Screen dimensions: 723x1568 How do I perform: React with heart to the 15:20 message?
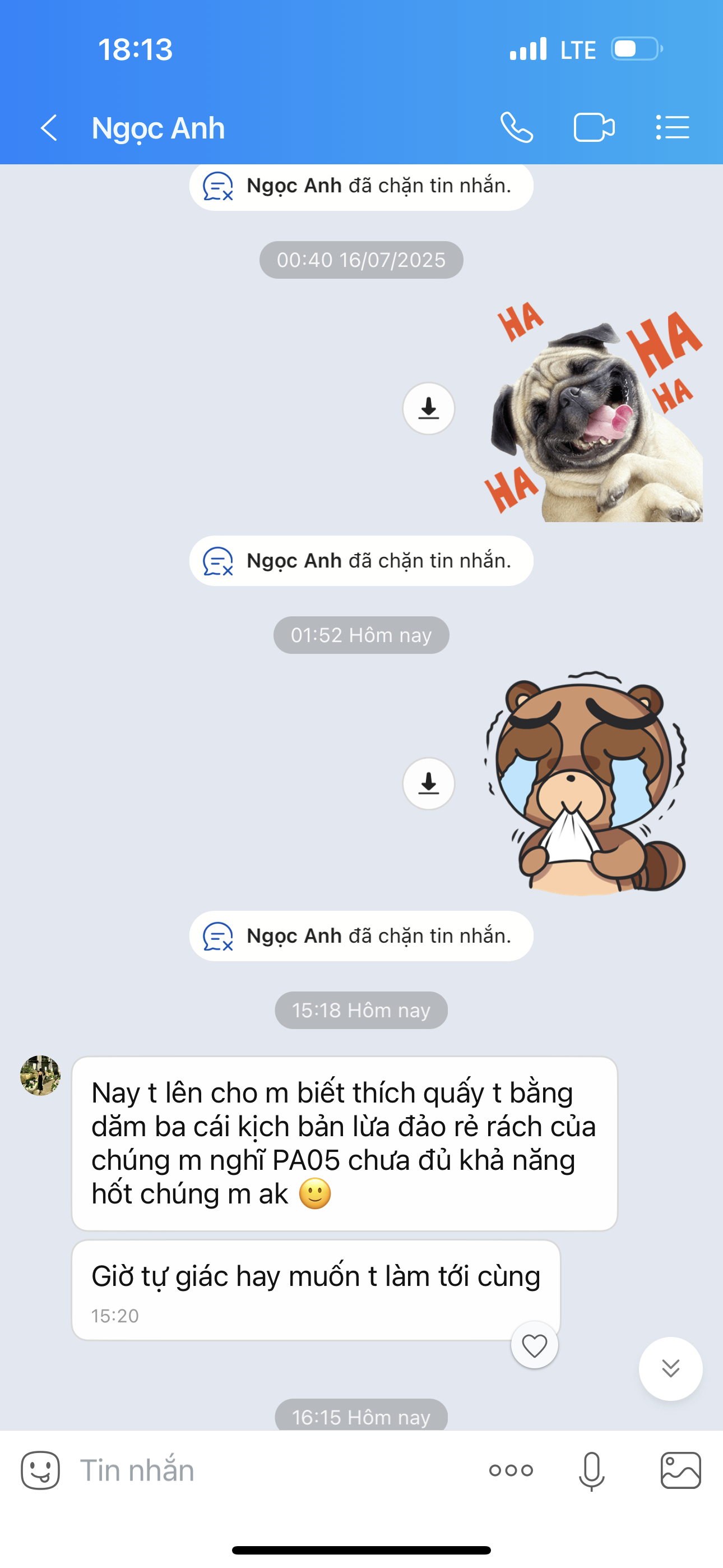pos(534,1345)
